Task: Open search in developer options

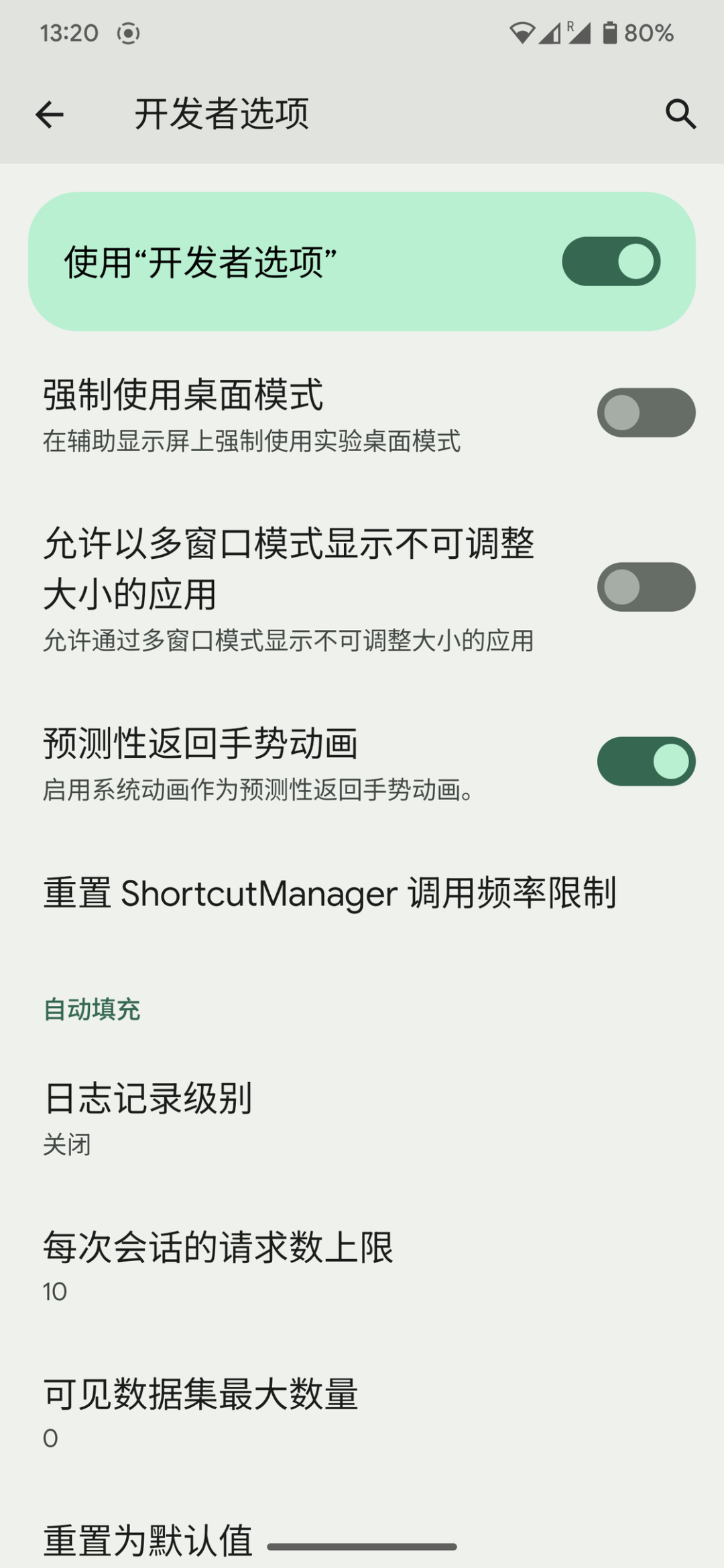Action: [x=680, y=115]
